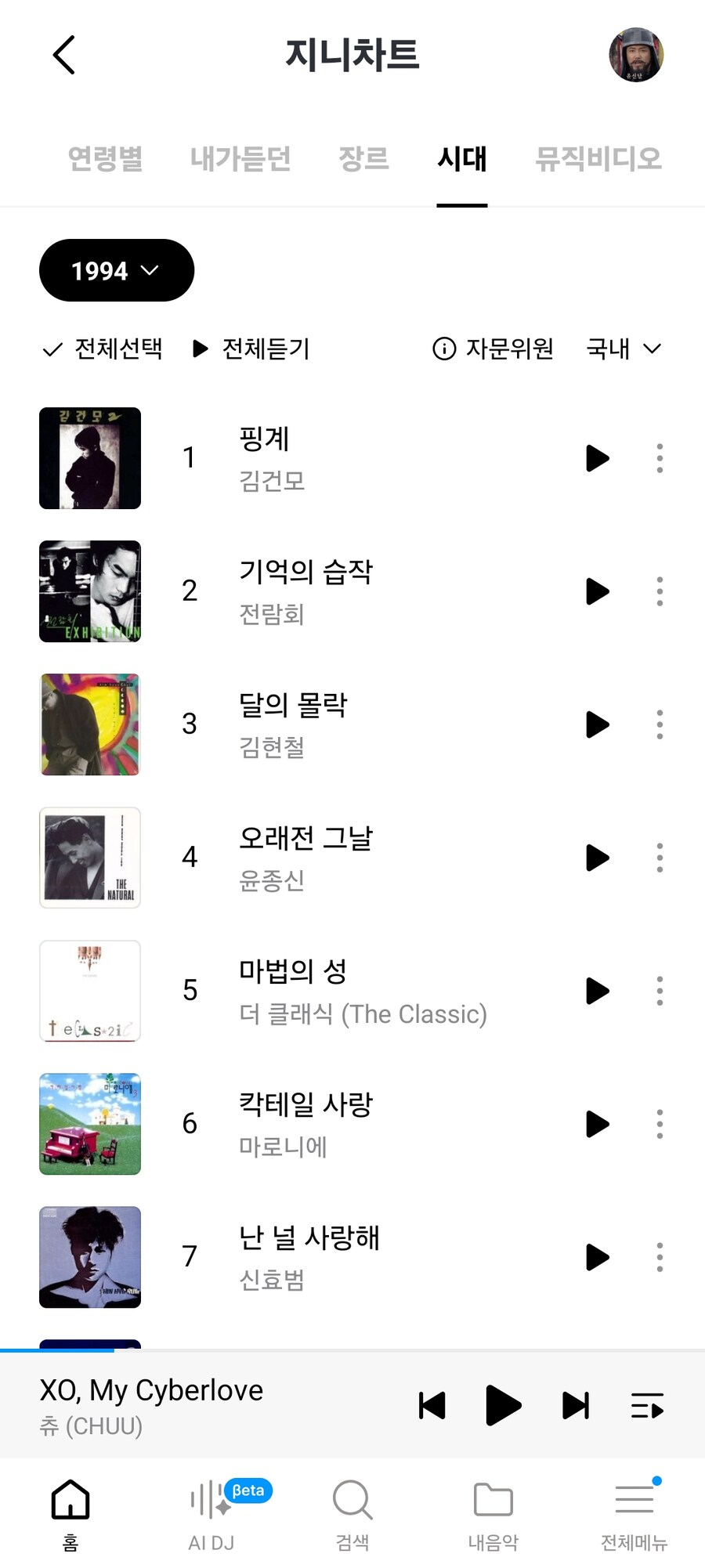This screenshot has height=1568, width=705.
Task: Skip to the next track in mini player
Action: [x=576, y=1405]
